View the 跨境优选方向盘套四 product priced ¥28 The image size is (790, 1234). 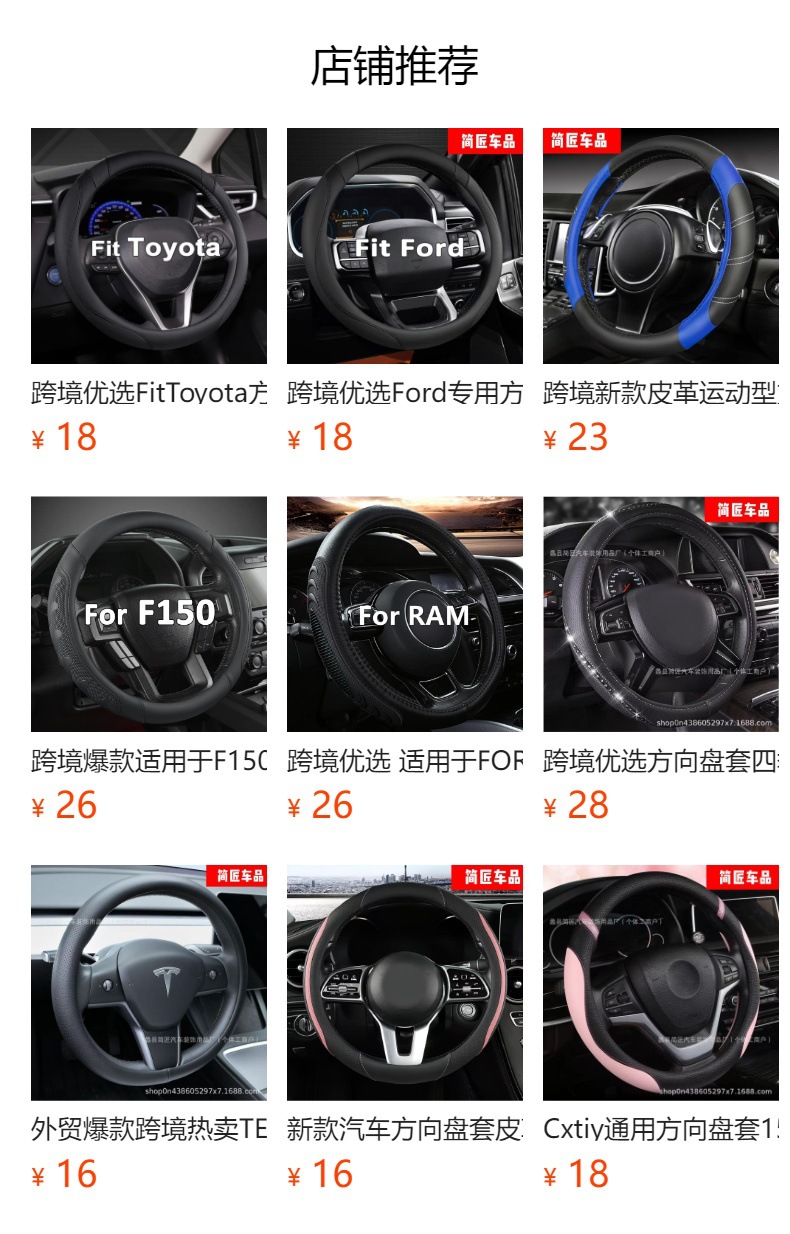(x=661, y=614)
